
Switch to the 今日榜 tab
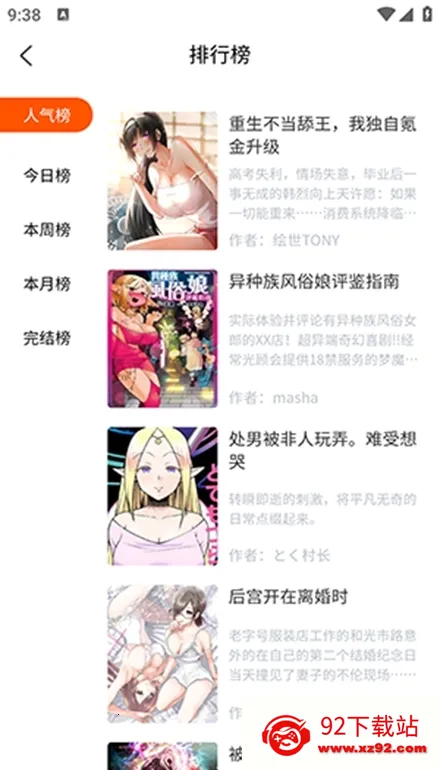pyautogui.click(x=47, y=175)
